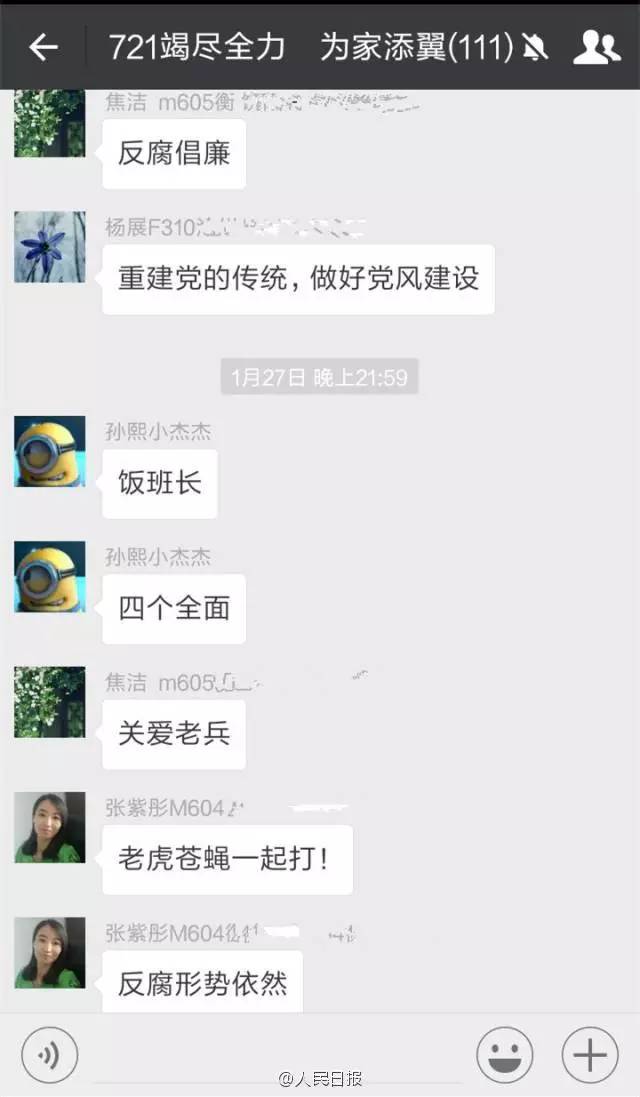Switch to voice message input
The height and width of the screenshot is (1097, 640).
(49, 1055)
